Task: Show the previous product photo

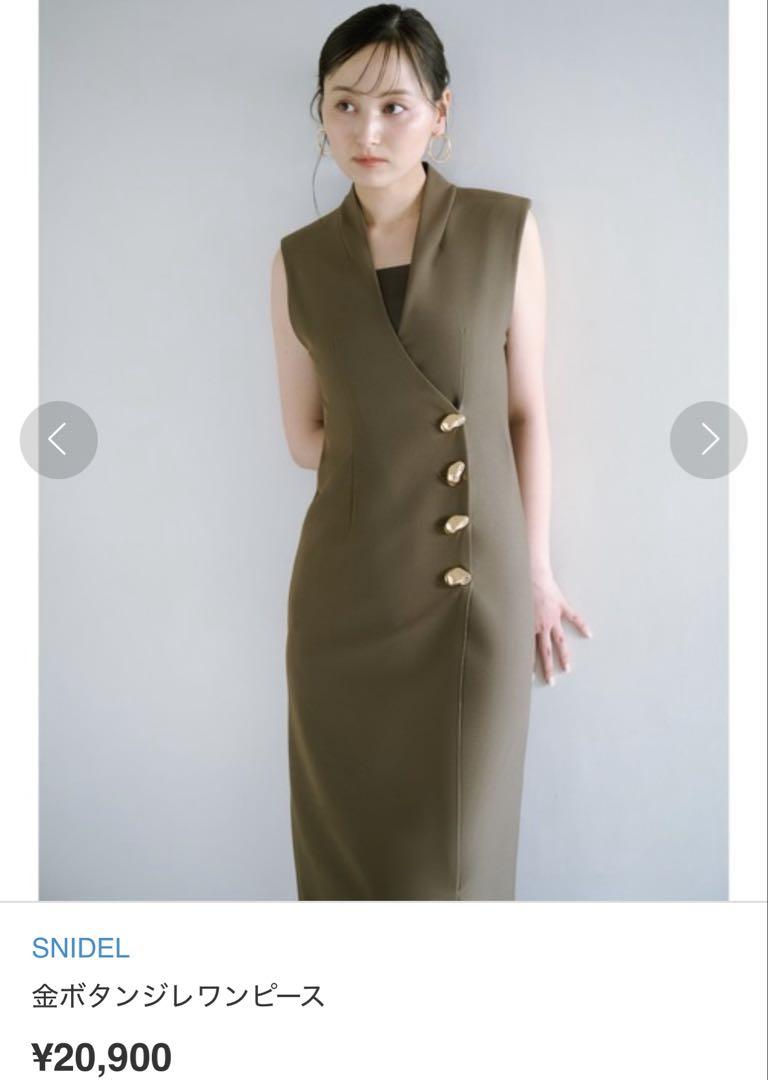Action: [58, 440]
